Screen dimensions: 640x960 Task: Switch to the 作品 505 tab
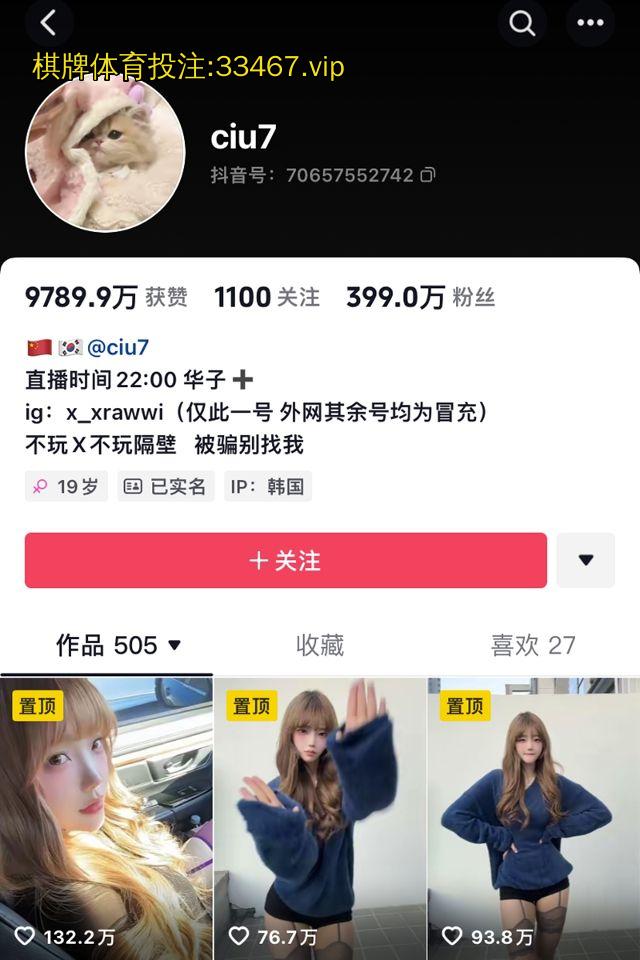tap(118, 645)
